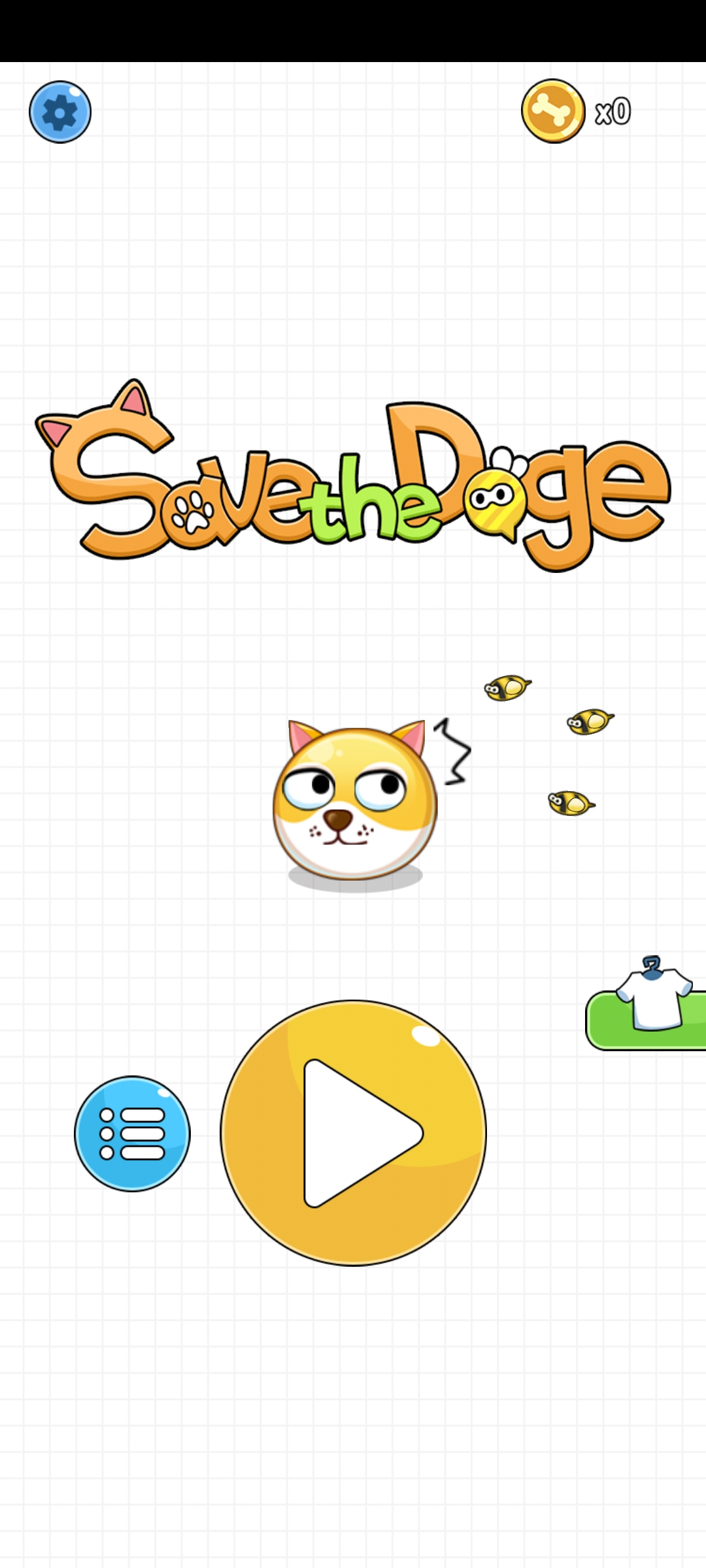
Task: Open the level list menu button
Action: pos(132,1134)
